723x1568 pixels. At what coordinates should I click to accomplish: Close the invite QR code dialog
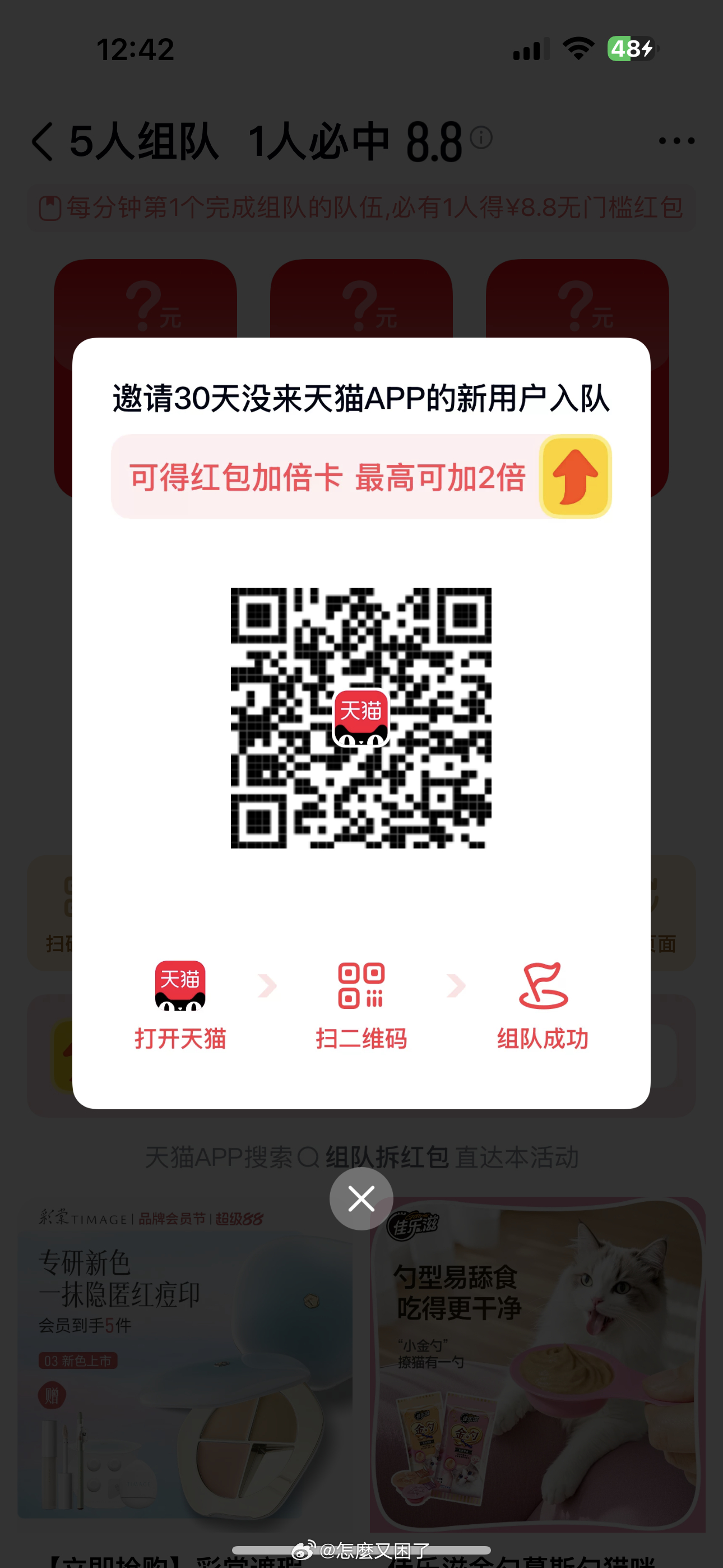[361, 1198]
